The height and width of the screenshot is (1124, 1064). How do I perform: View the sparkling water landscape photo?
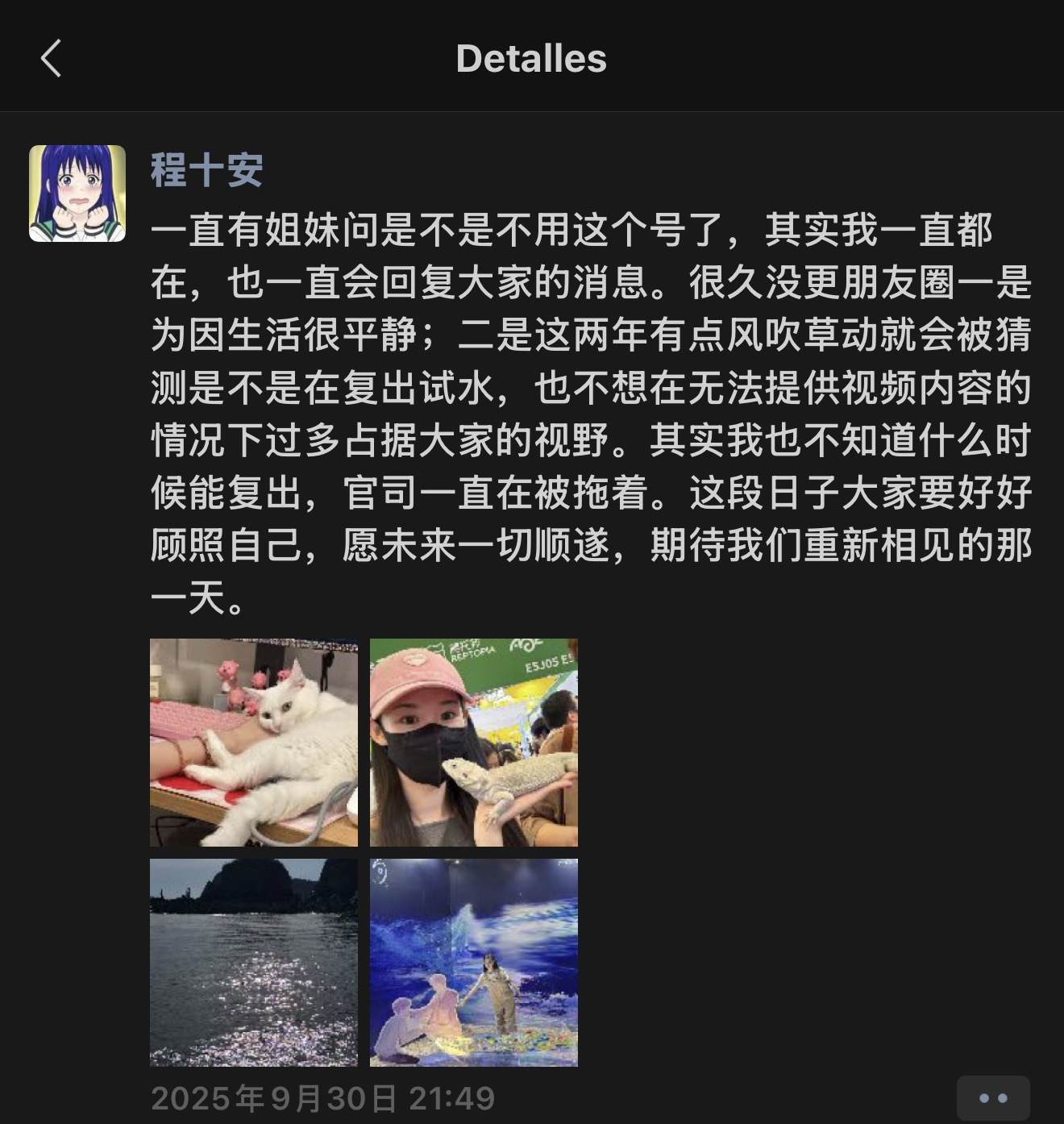(x=254, y=962)
